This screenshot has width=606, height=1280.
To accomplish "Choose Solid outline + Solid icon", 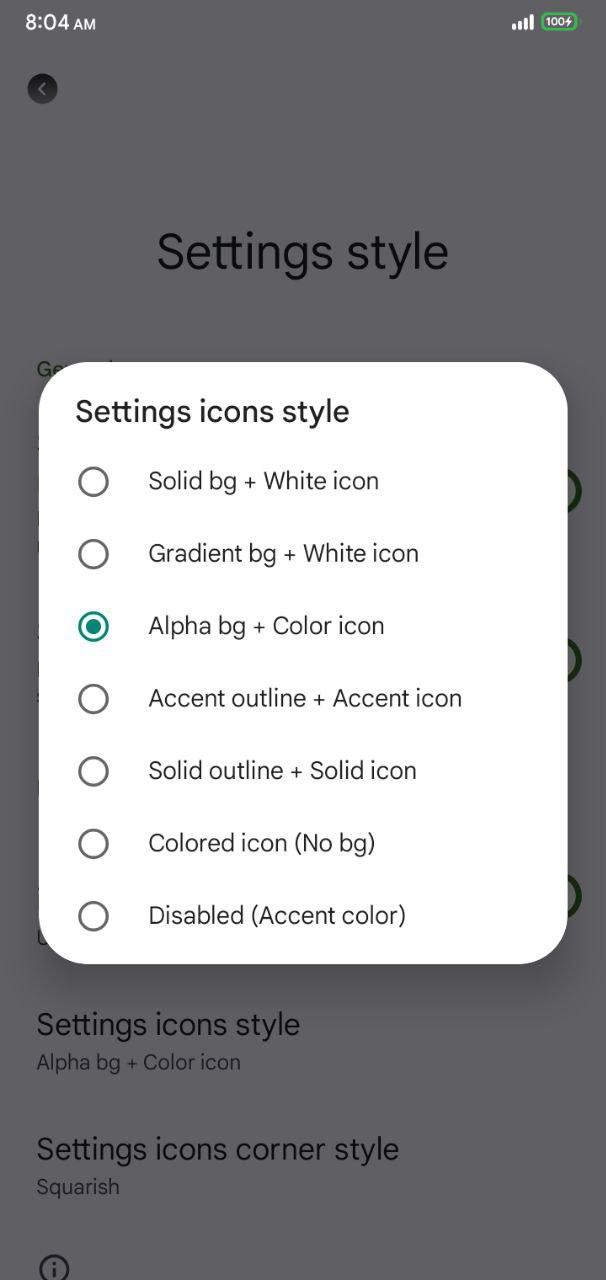I will 302,771.
